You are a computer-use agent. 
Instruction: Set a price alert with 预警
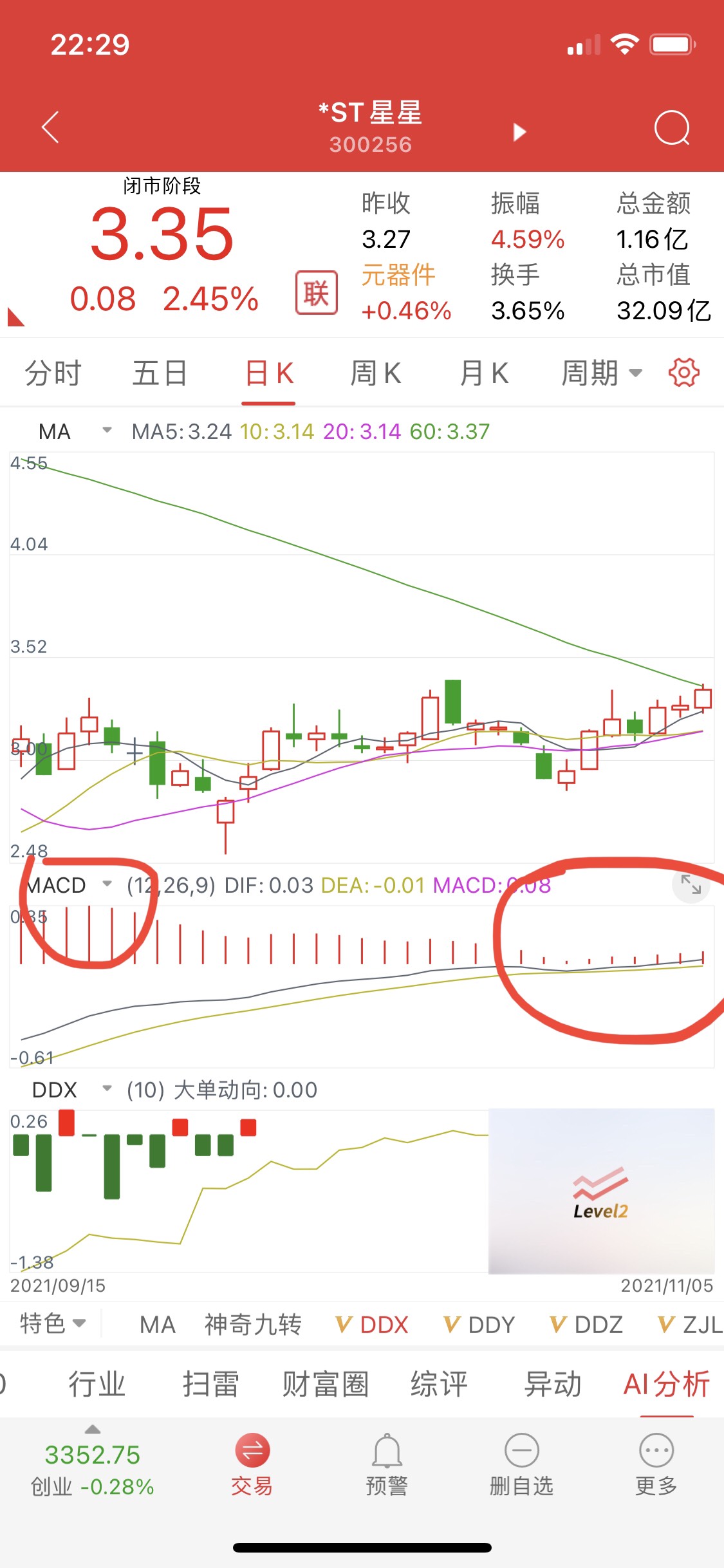pyautogui.click(x=387, y=1464)
